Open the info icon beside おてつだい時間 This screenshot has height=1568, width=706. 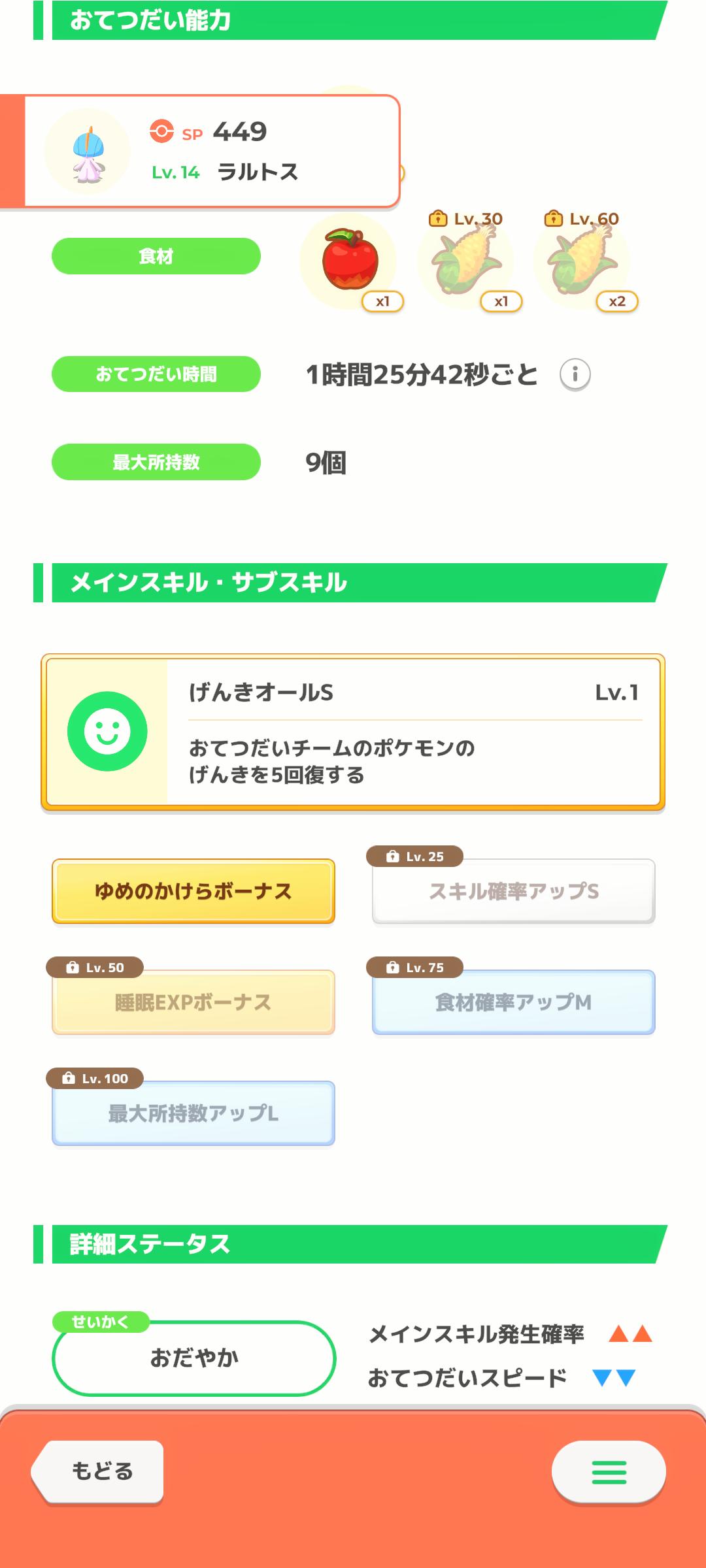tap(575, 374)
